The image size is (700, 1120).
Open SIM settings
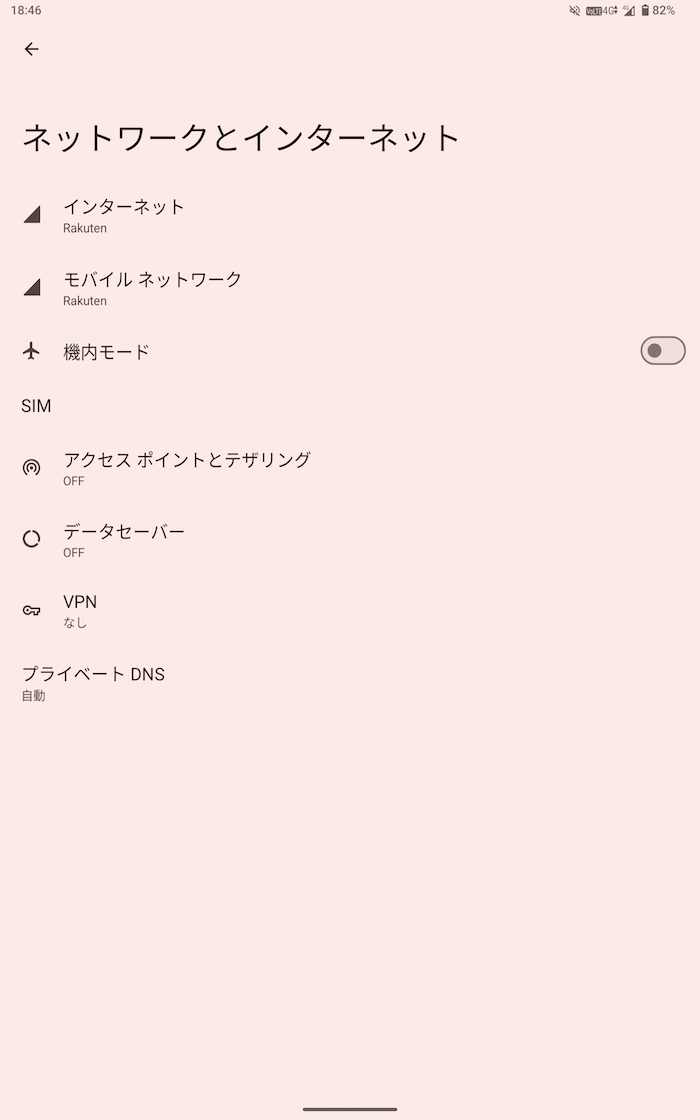(37, 406)
